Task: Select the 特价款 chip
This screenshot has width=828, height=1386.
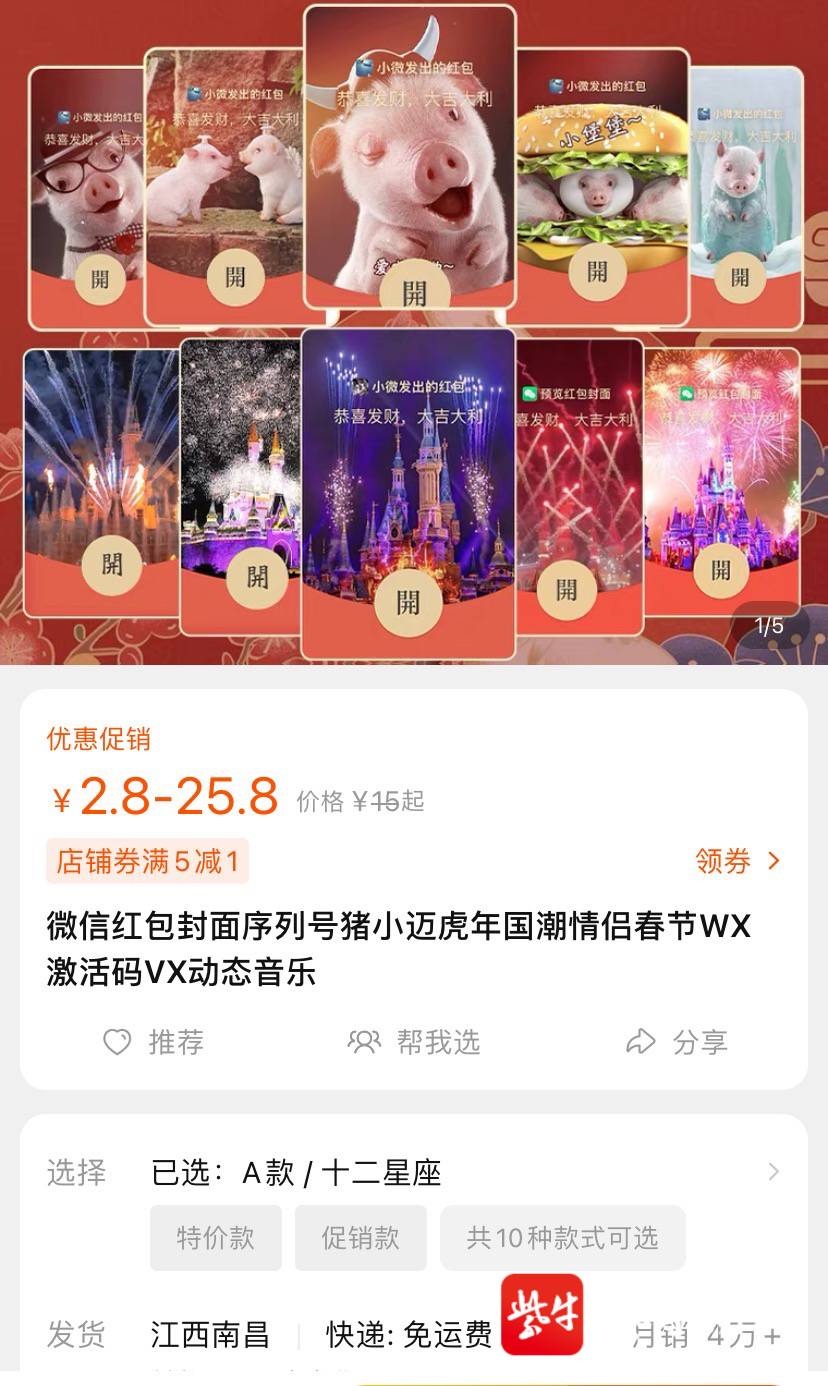Action: coord(216,1238)
